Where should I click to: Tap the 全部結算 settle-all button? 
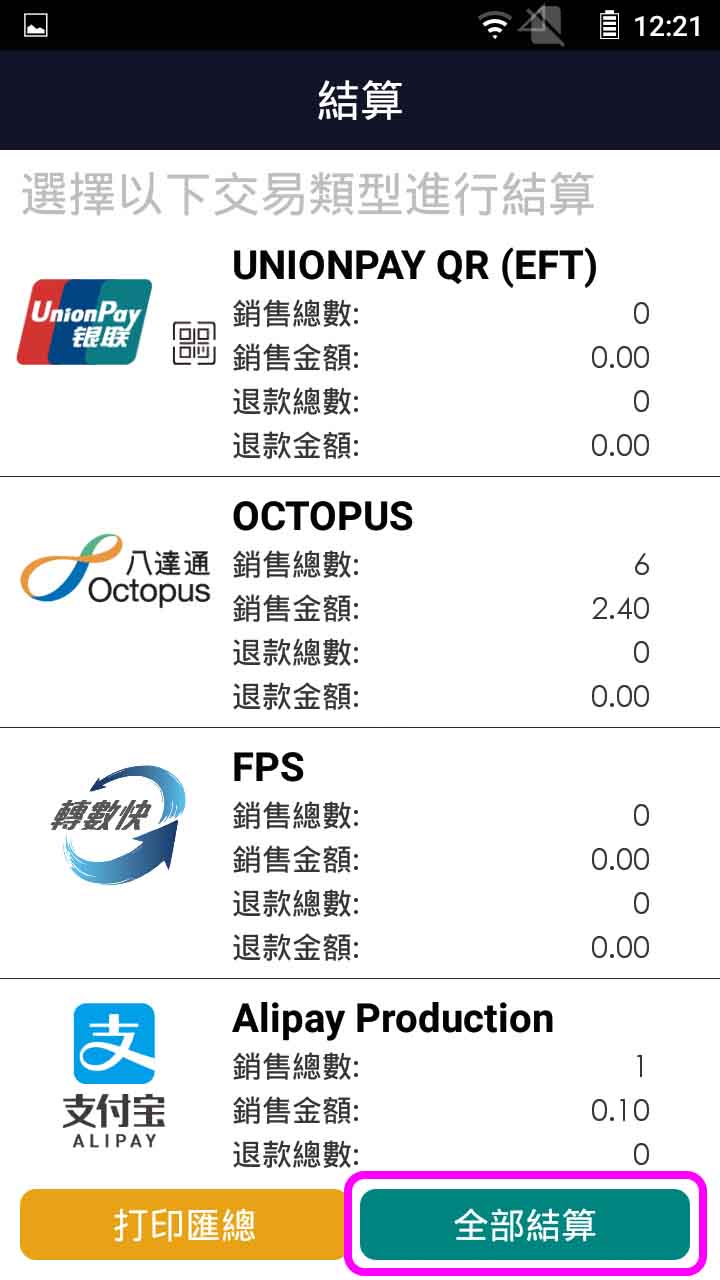click(x=525, y=1225)
